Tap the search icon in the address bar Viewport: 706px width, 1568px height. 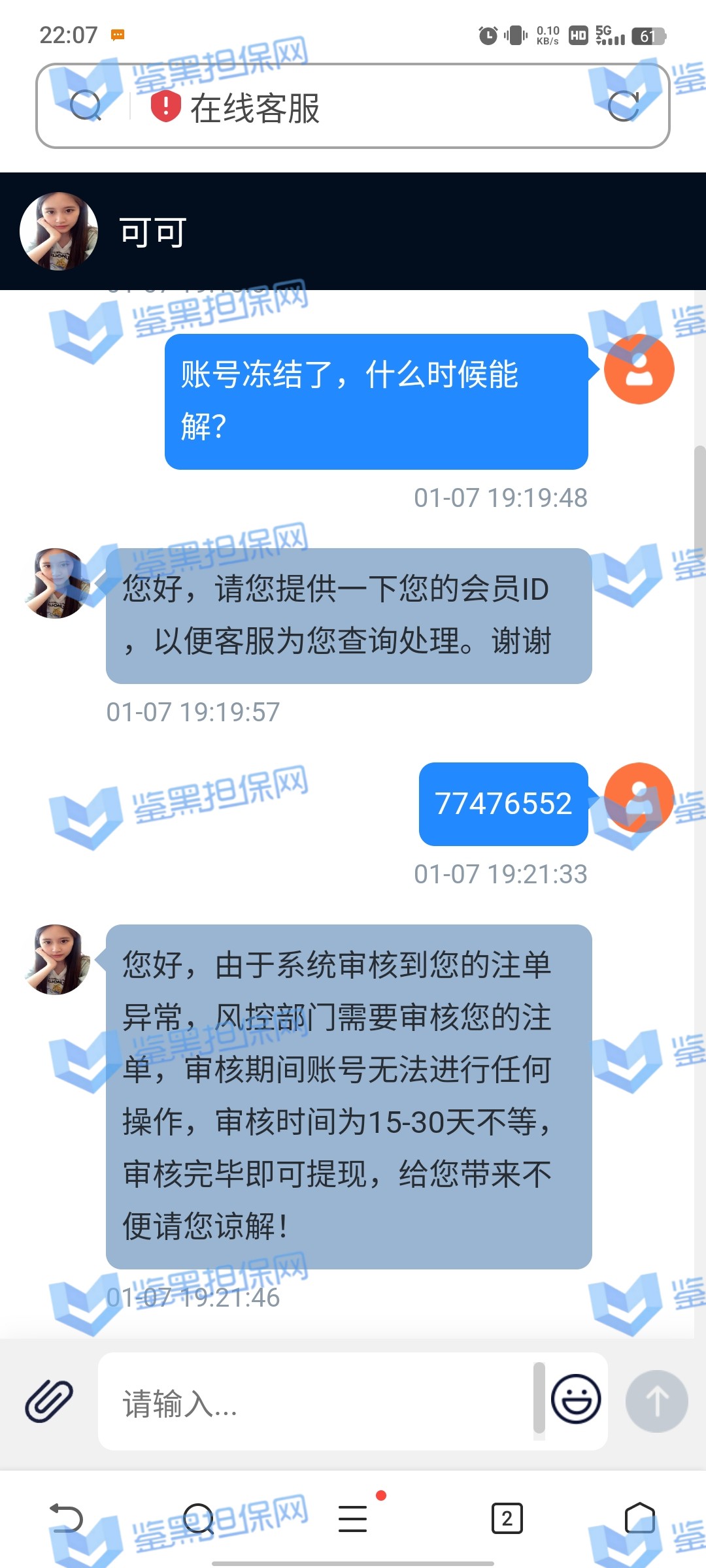(86, 106)
